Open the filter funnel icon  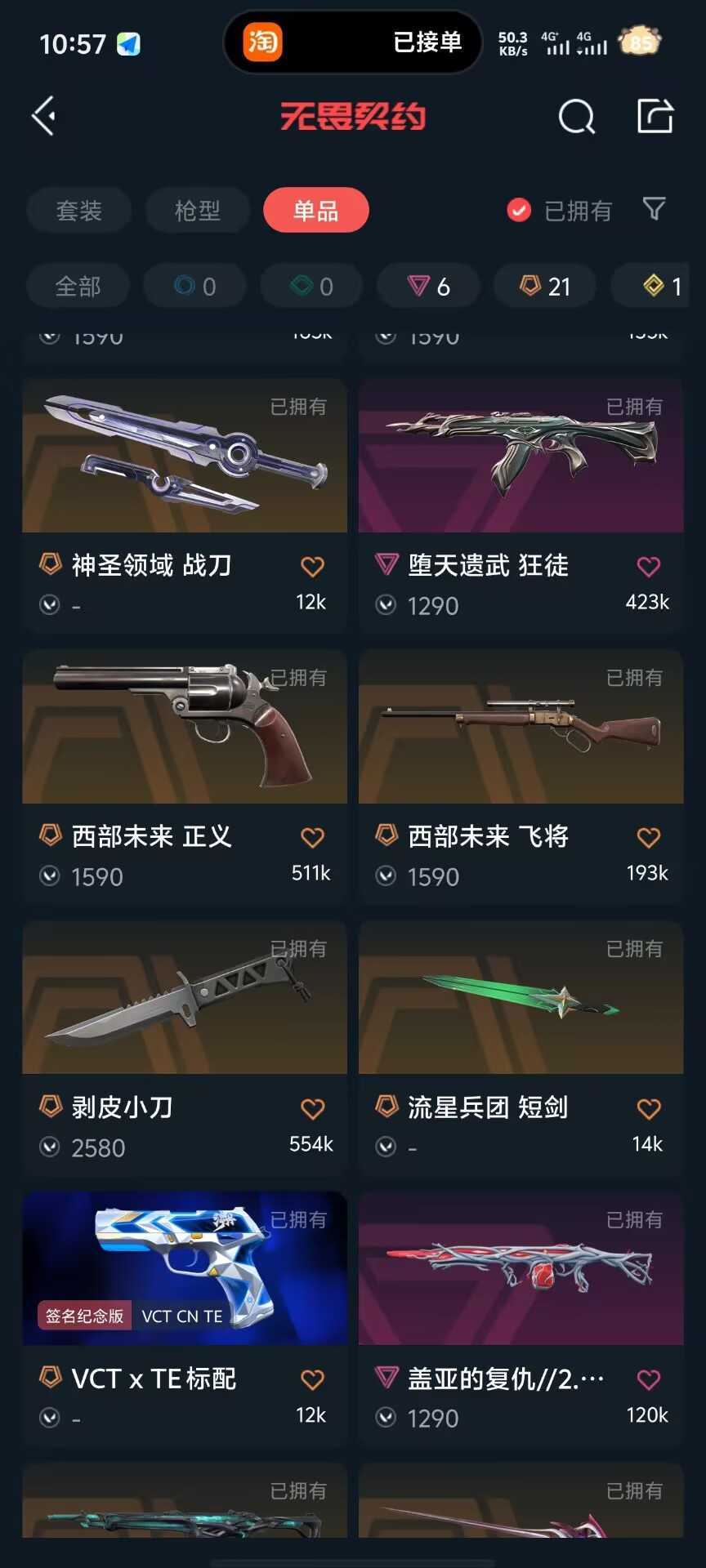[654, 209]
